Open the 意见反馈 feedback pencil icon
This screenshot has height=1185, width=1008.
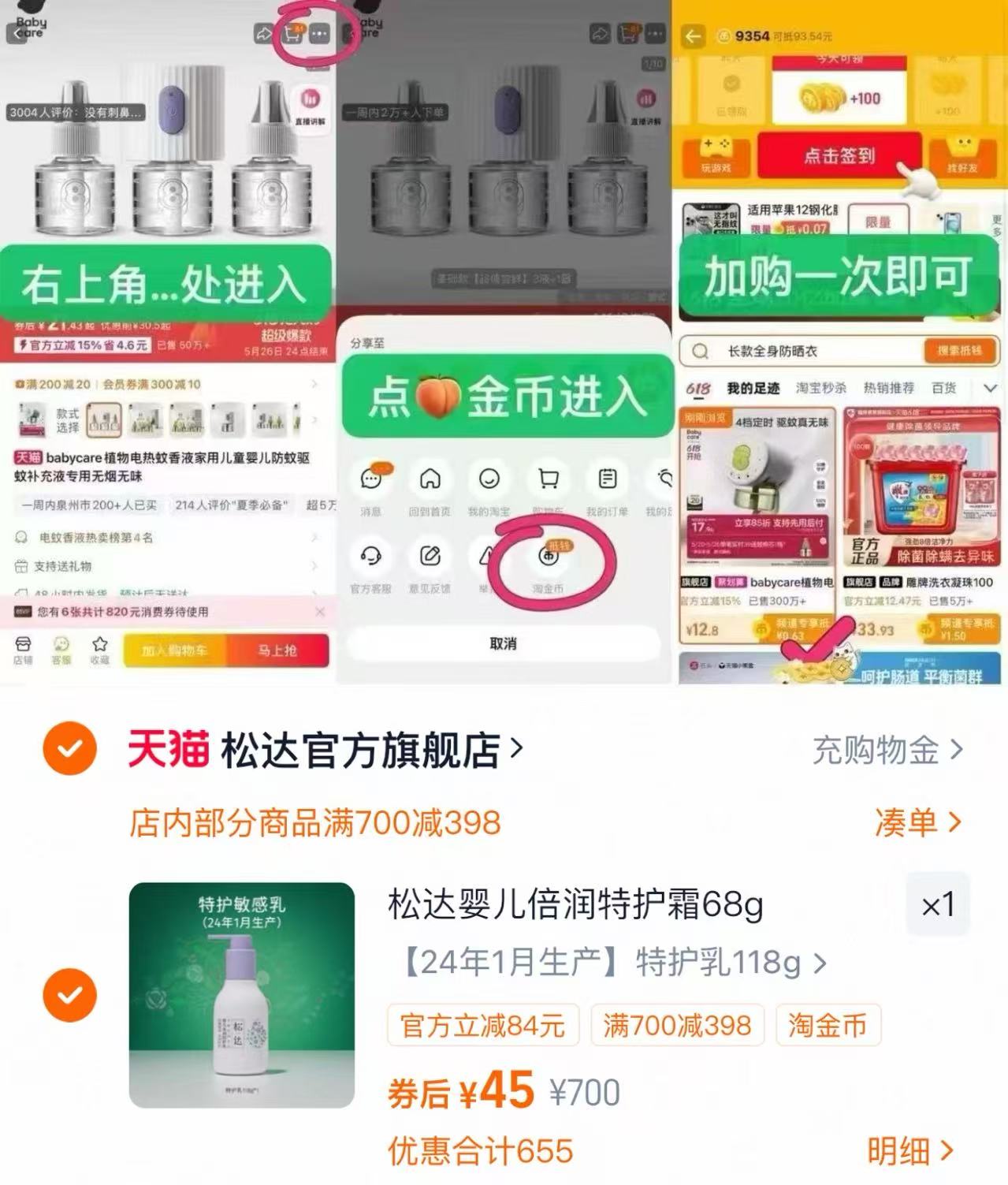(430, 555)
